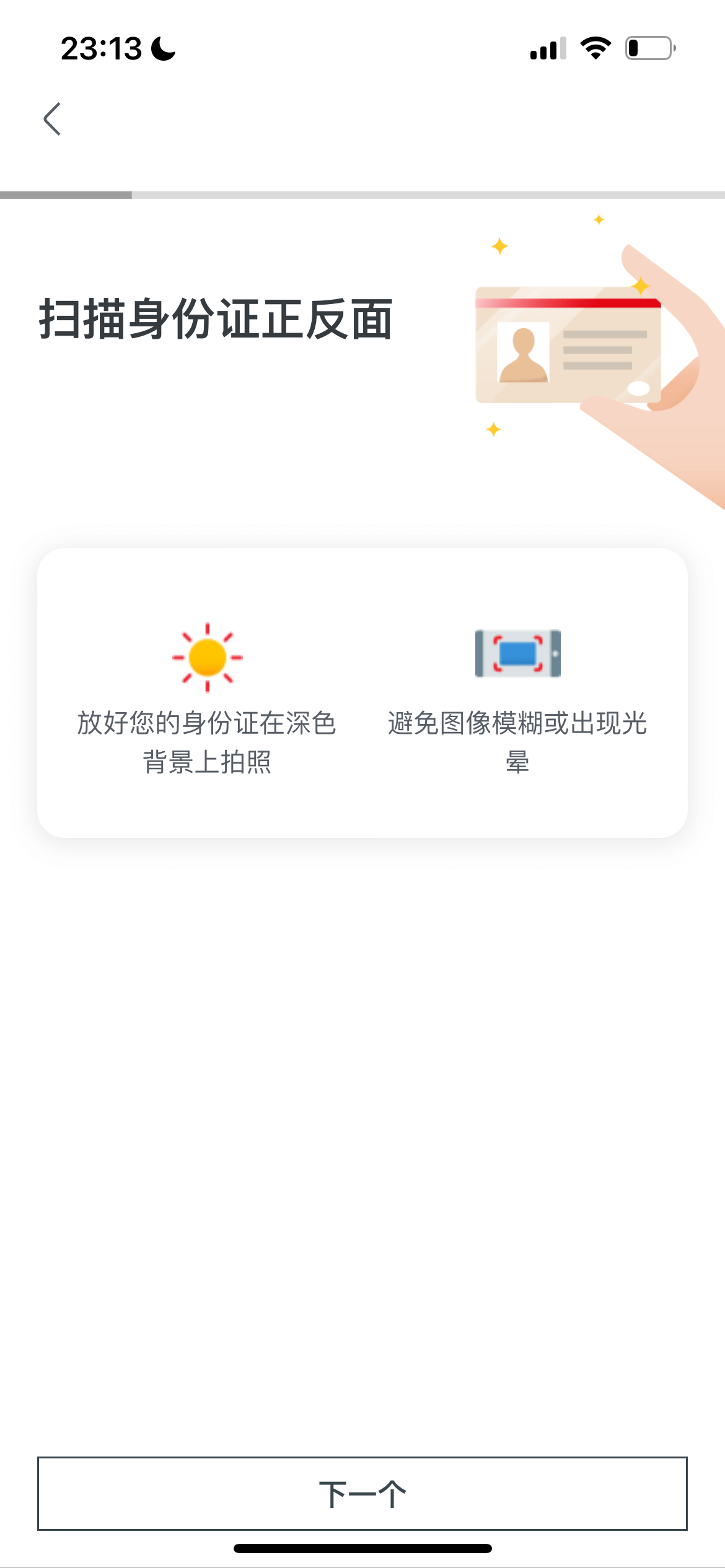Viewport: 725px width, 1568px height.
Task: Tap the 下一个 button to continue
Action: coord(362,1493)
